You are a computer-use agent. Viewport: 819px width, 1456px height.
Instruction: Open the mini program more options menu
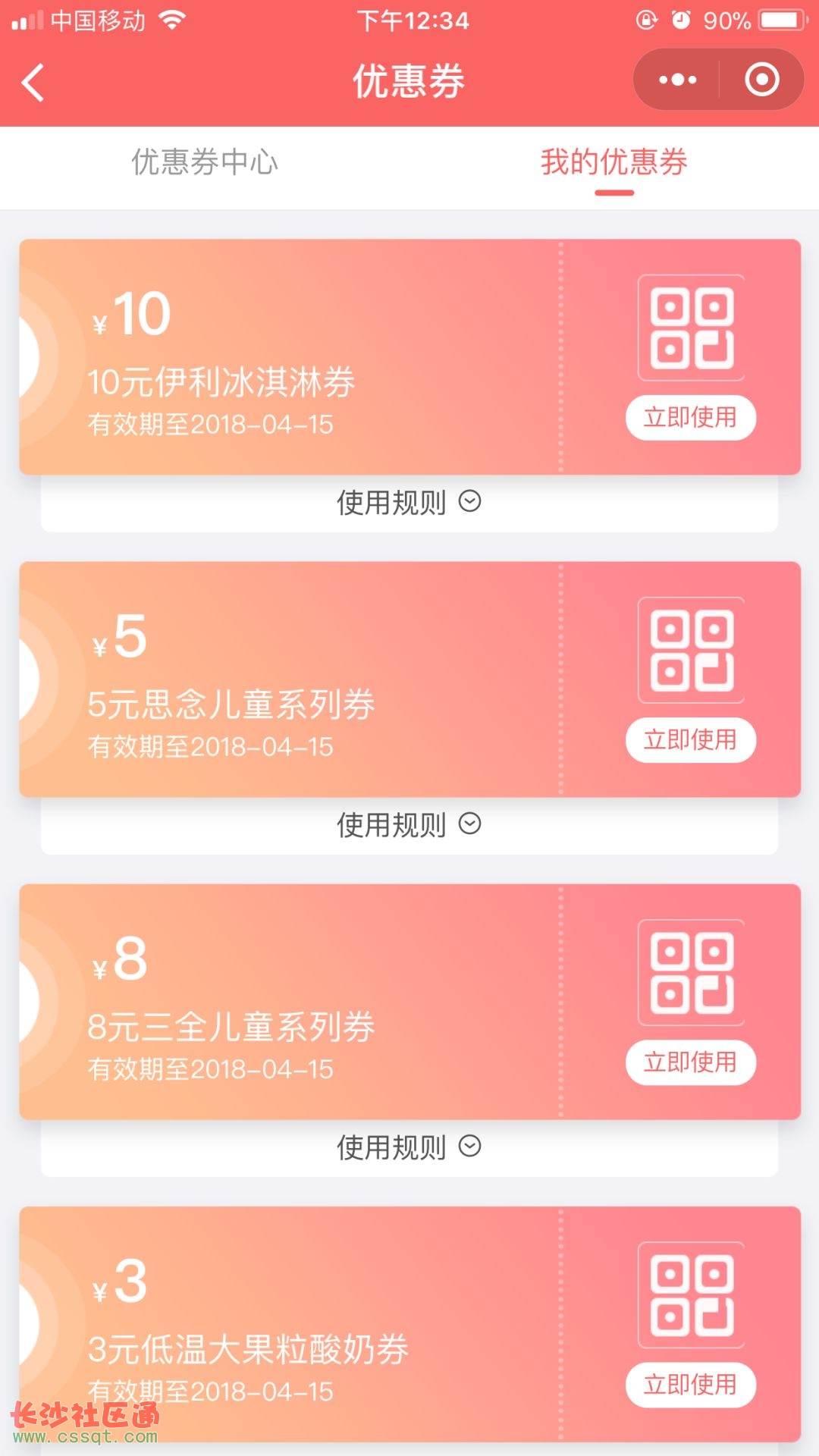pyautogui.click(x=677, y=80)
